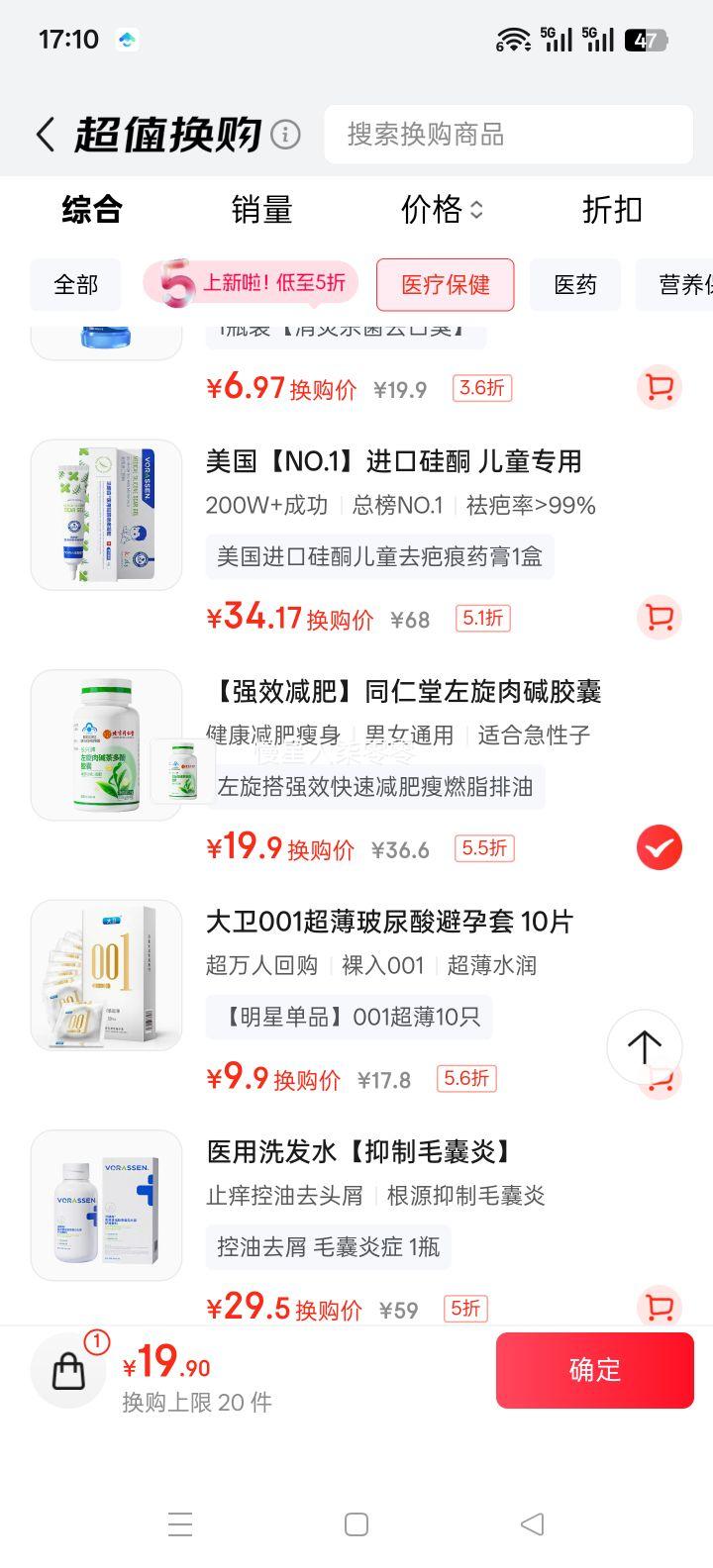Tap the system home button
This screenshot has width=713, height=1568.
356,1524
